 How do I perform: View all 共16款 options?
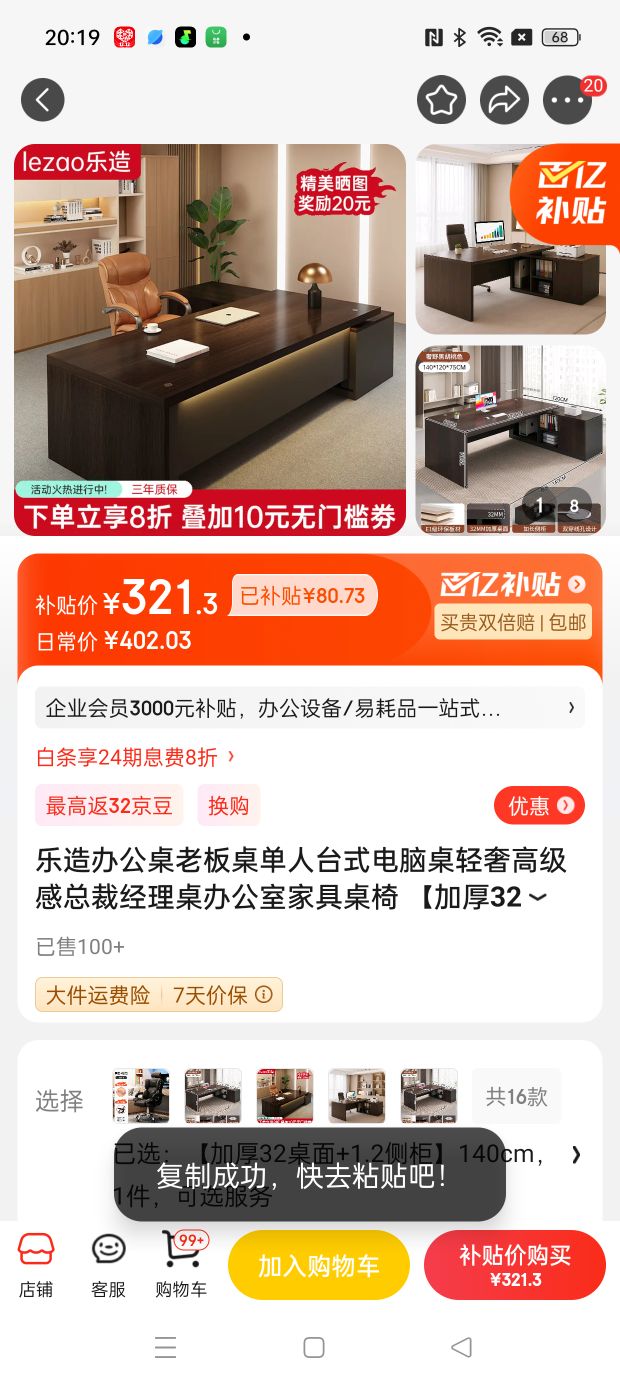click(516, 1097)
